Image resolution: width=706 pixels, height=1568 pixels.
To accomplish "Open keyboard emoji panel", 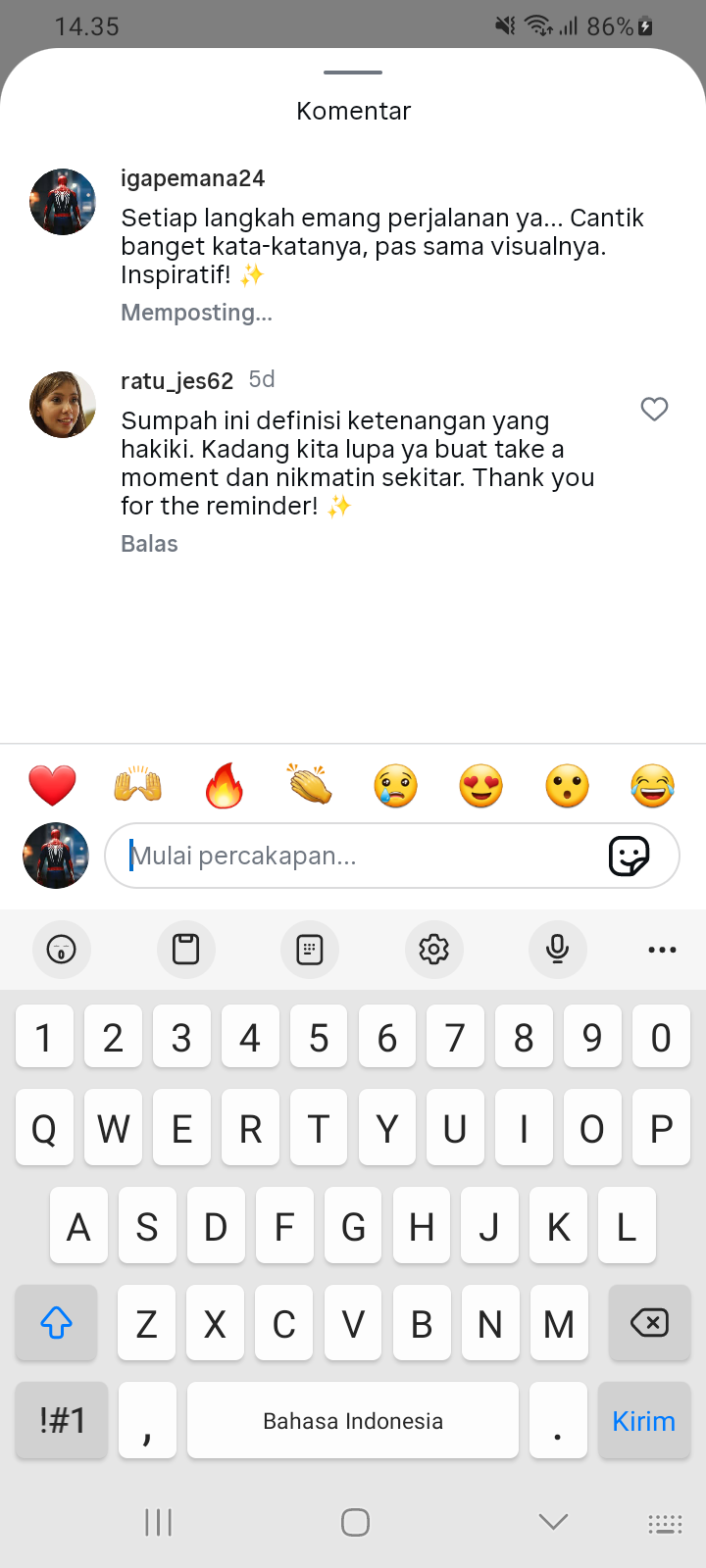I will (62, 949).
